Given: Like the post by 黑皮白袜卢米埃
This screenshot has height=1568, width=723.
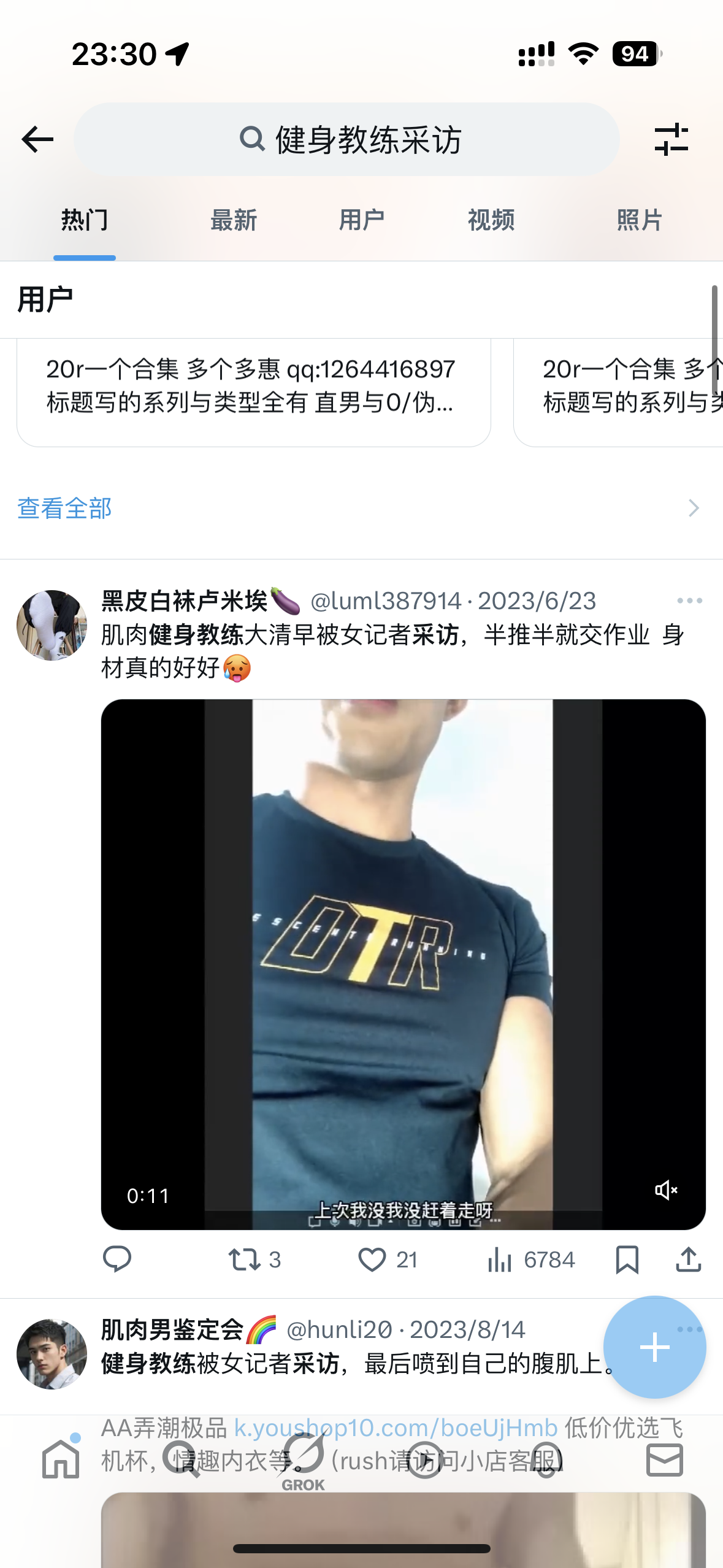Looking at the screenshot, I should [372, 1260].
